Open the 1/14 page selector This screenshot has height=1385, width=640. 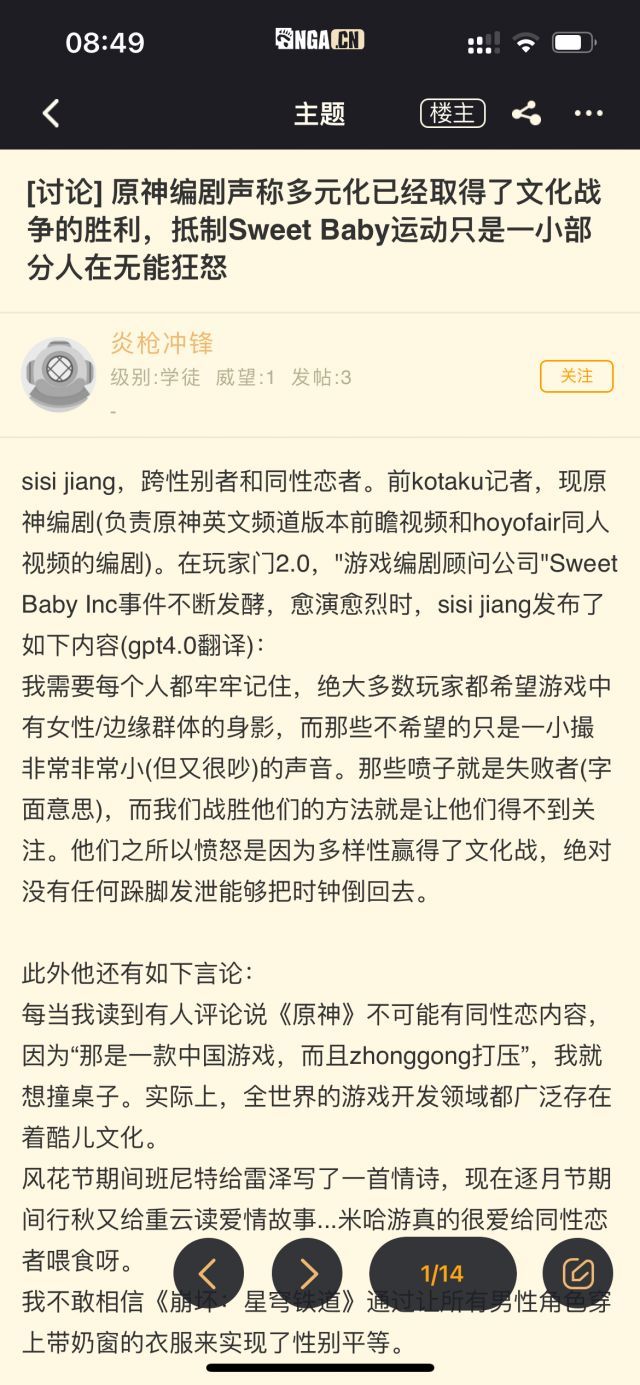point(442,1273)
